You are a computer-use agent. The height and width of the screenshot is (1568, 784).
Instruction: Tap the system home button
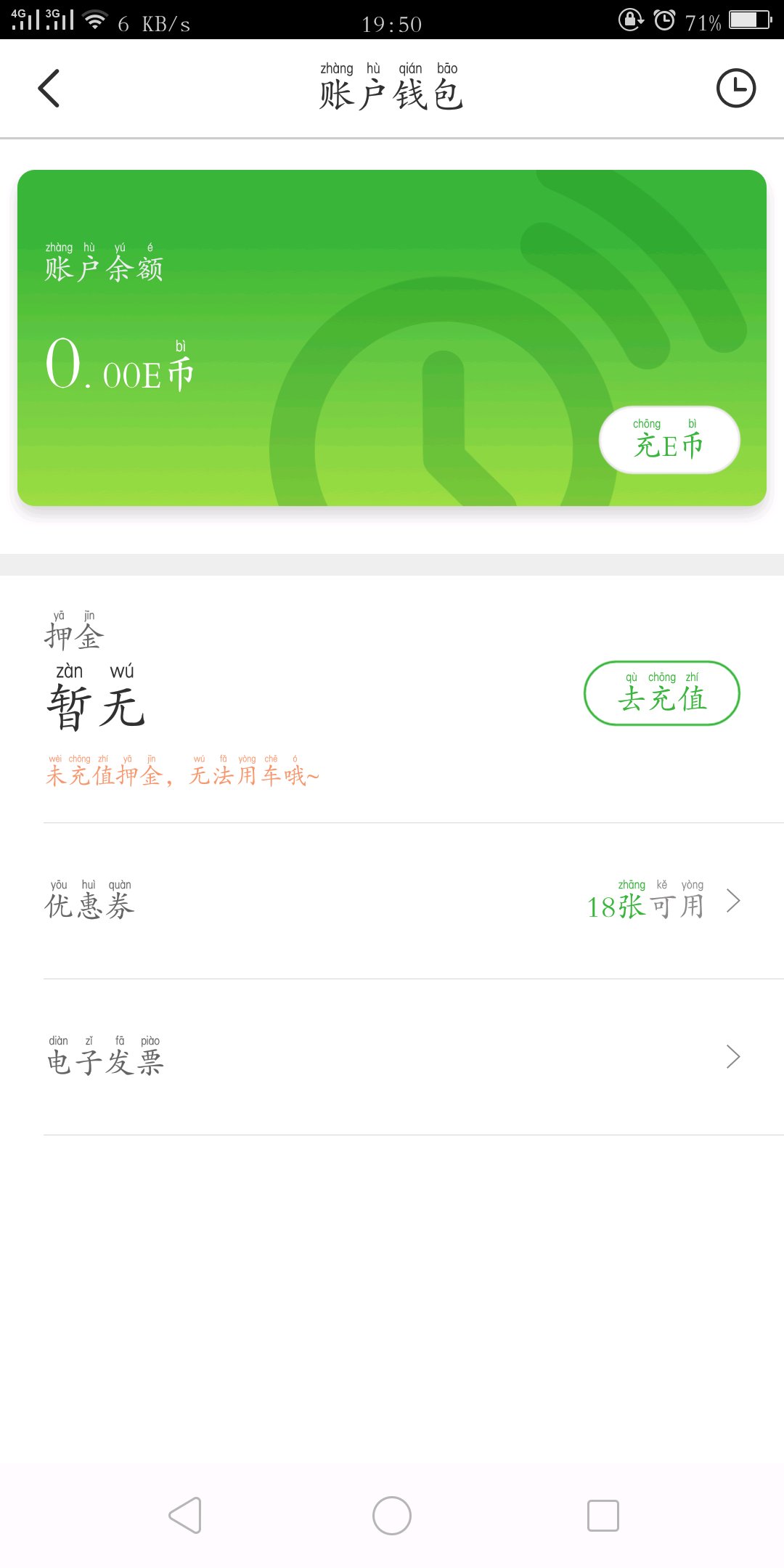(x=392, y=1516)
